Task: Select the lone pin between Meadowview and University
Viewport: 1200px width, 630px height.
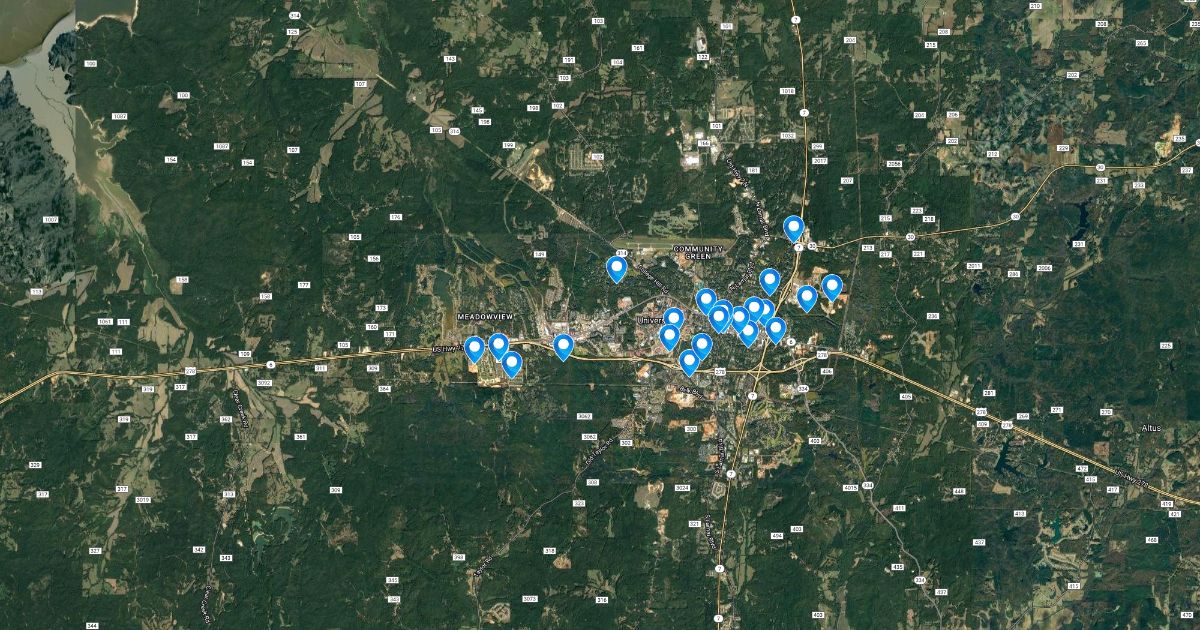Action: (x=563, y=345)
